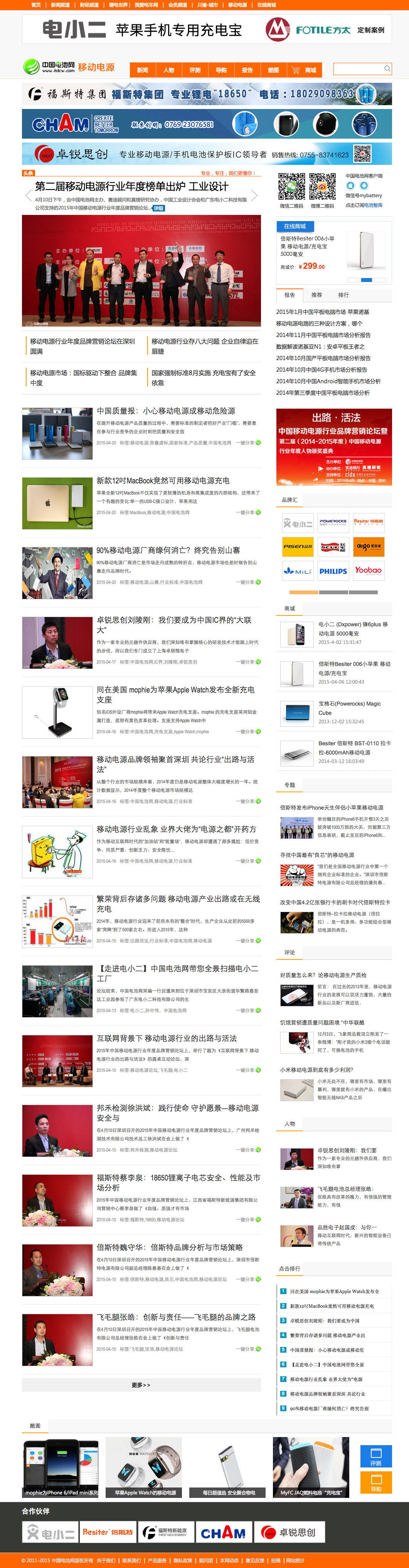This screenshot has height=1568, width=409.
Task: Focus the search box in the header
Action: [x=358, y=69]
